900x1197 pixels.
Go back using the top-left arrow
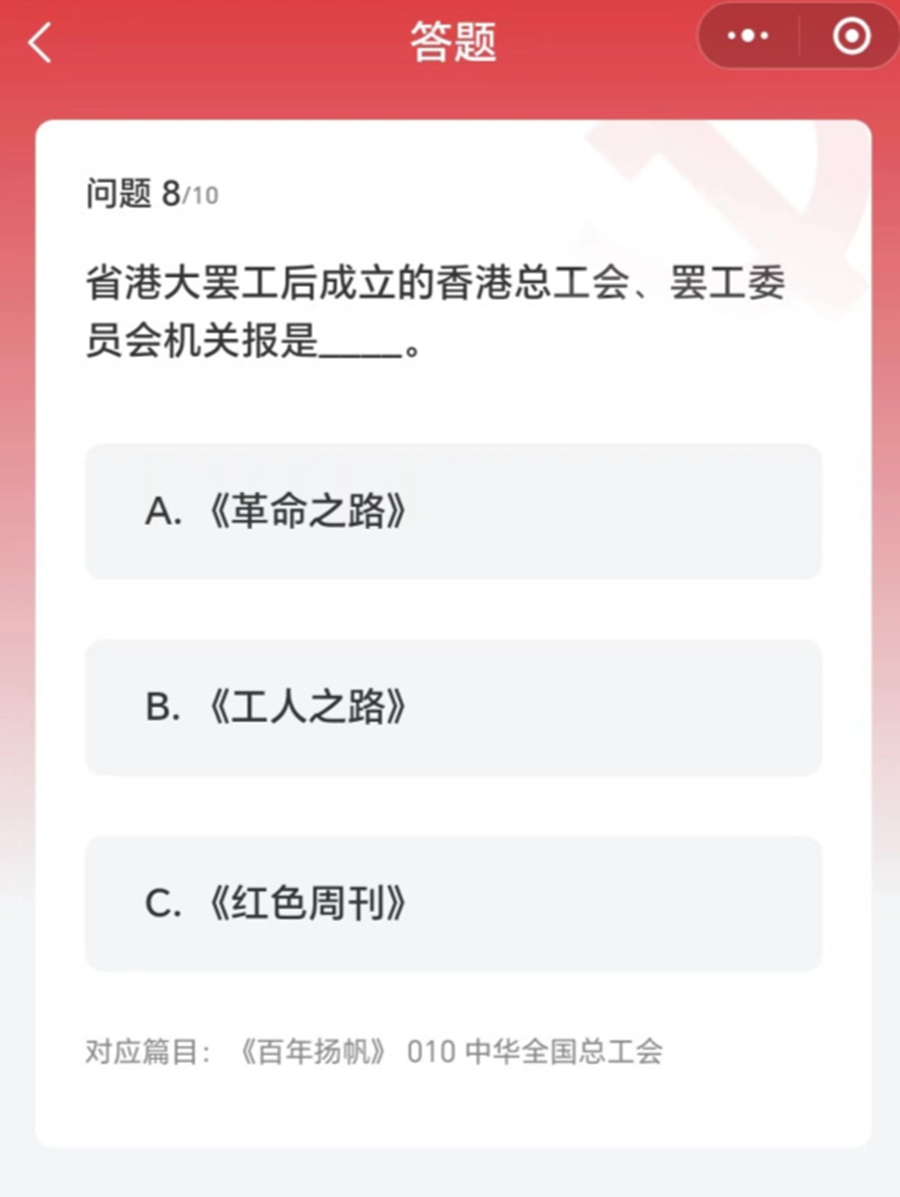pos(40,44)
